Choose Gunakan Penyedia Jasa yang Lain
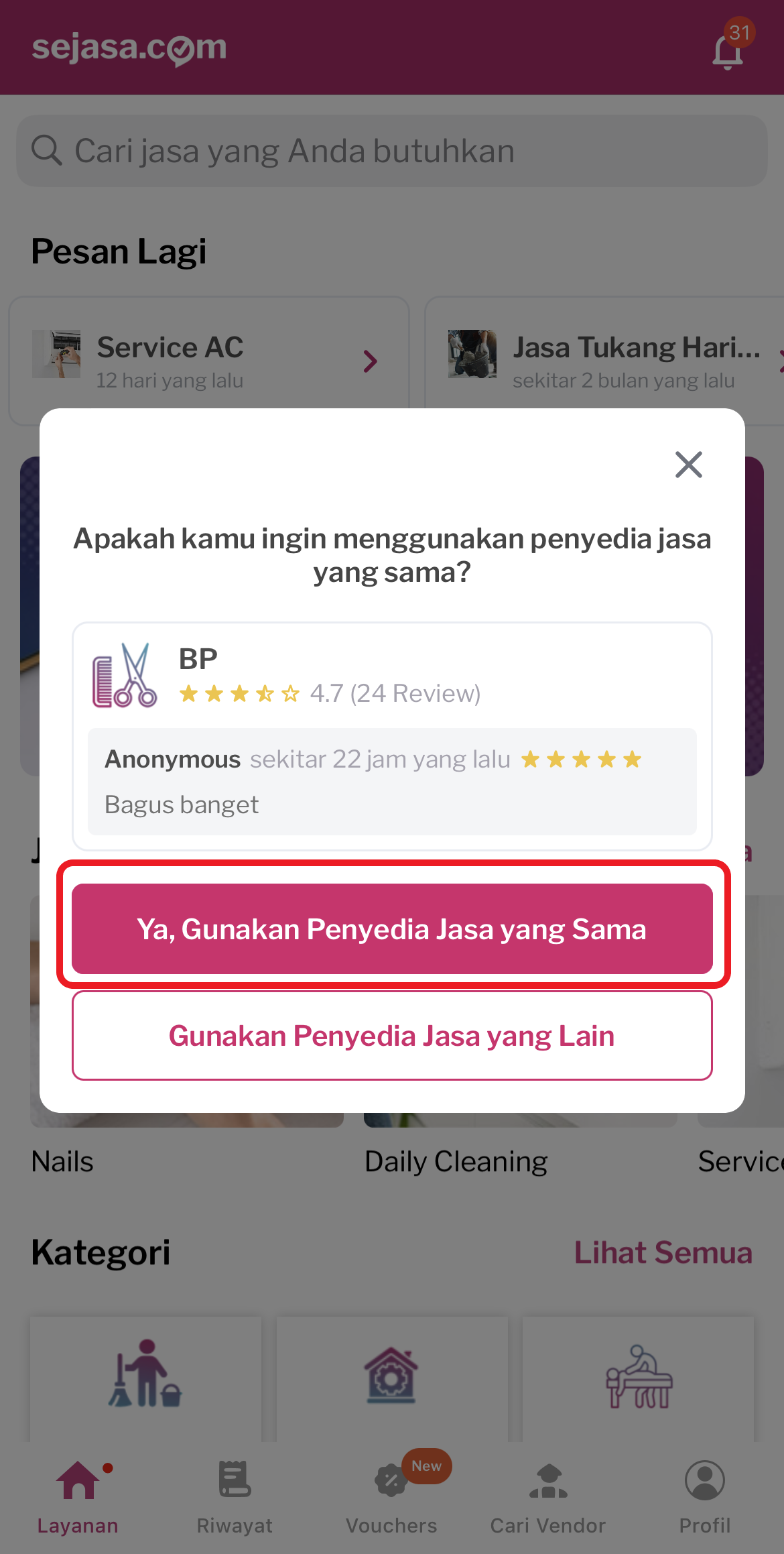 point(392,1036)
